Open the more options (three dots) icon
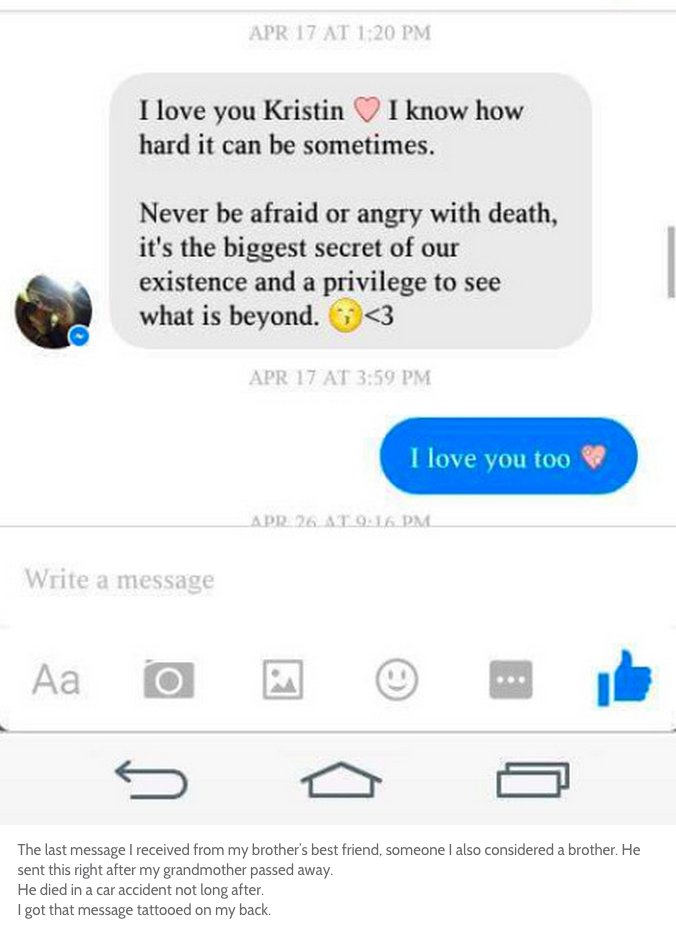Image resolution: width=676 pixels, height=949 pixels. [511, 680]
